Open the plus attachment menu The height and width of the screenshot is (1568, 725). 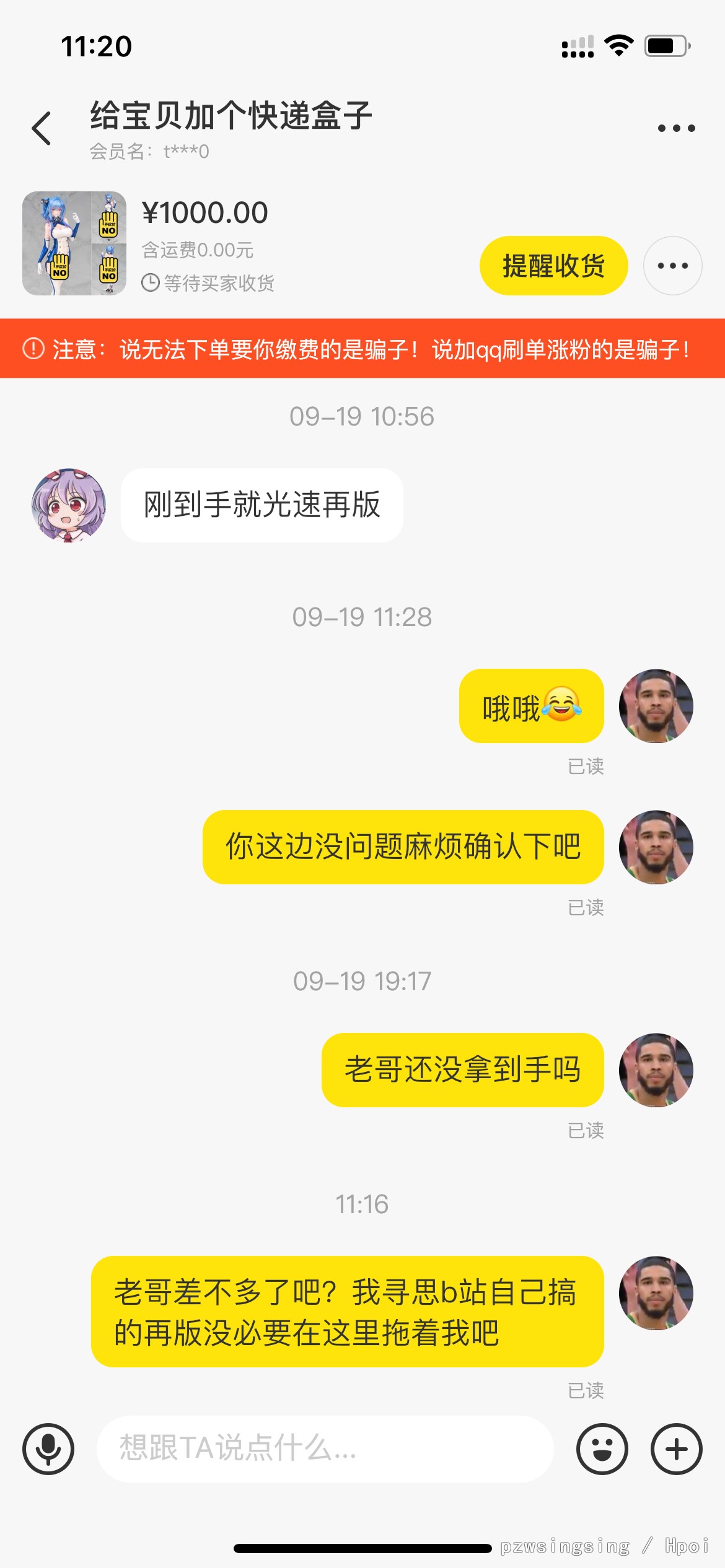(676, 1448)
